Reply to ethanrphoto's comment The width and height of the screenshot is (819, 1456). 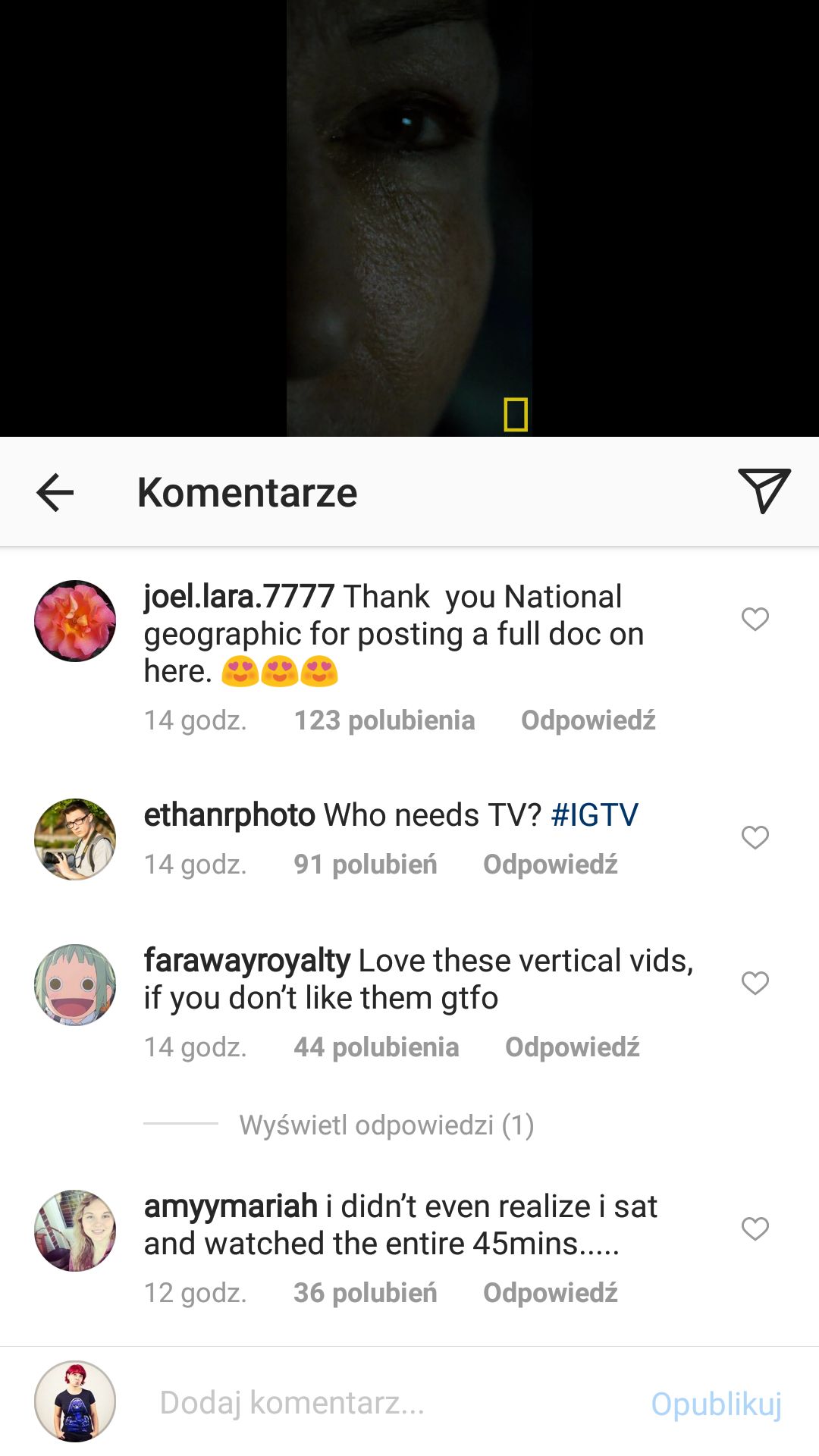tap(550, 864)
